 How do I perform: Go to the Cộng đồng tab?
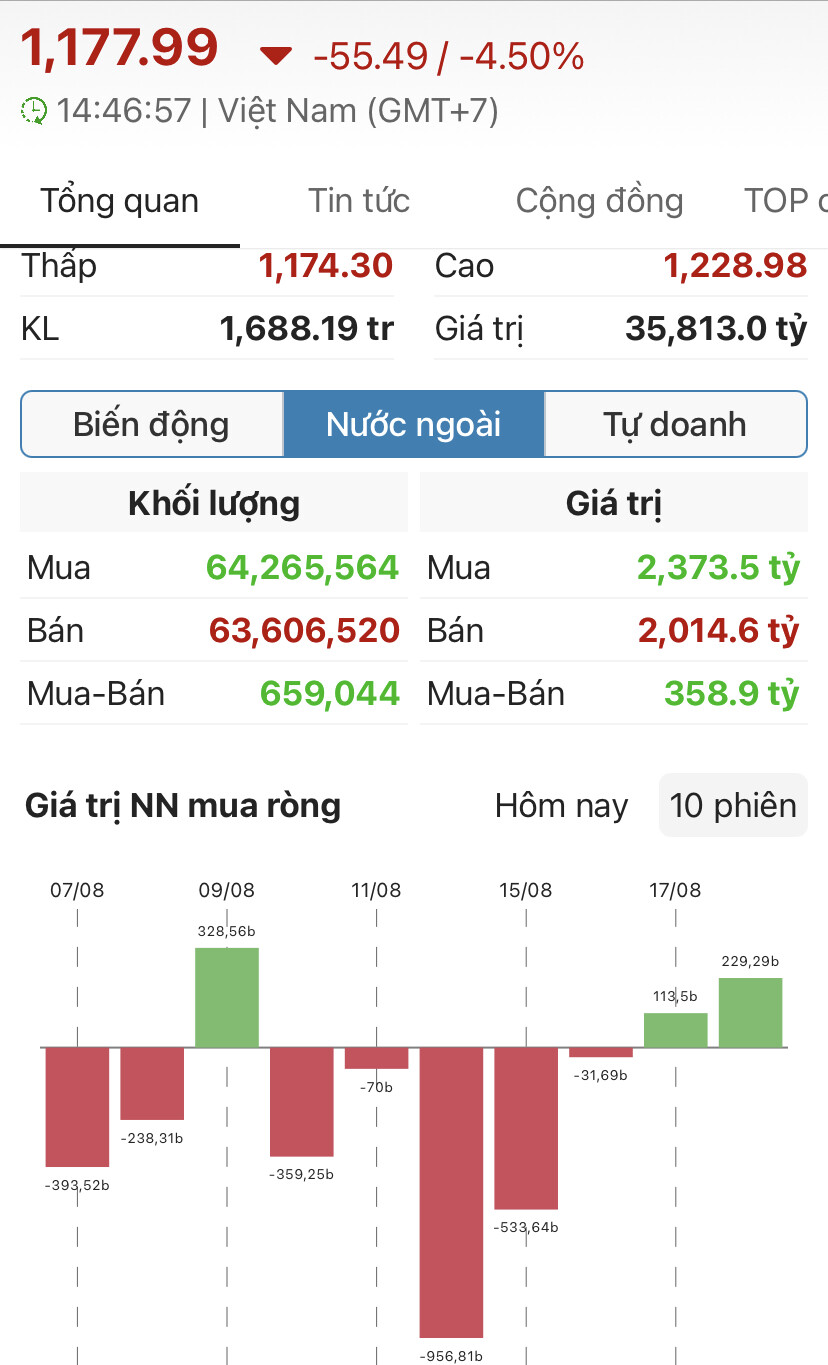(599, 201)
